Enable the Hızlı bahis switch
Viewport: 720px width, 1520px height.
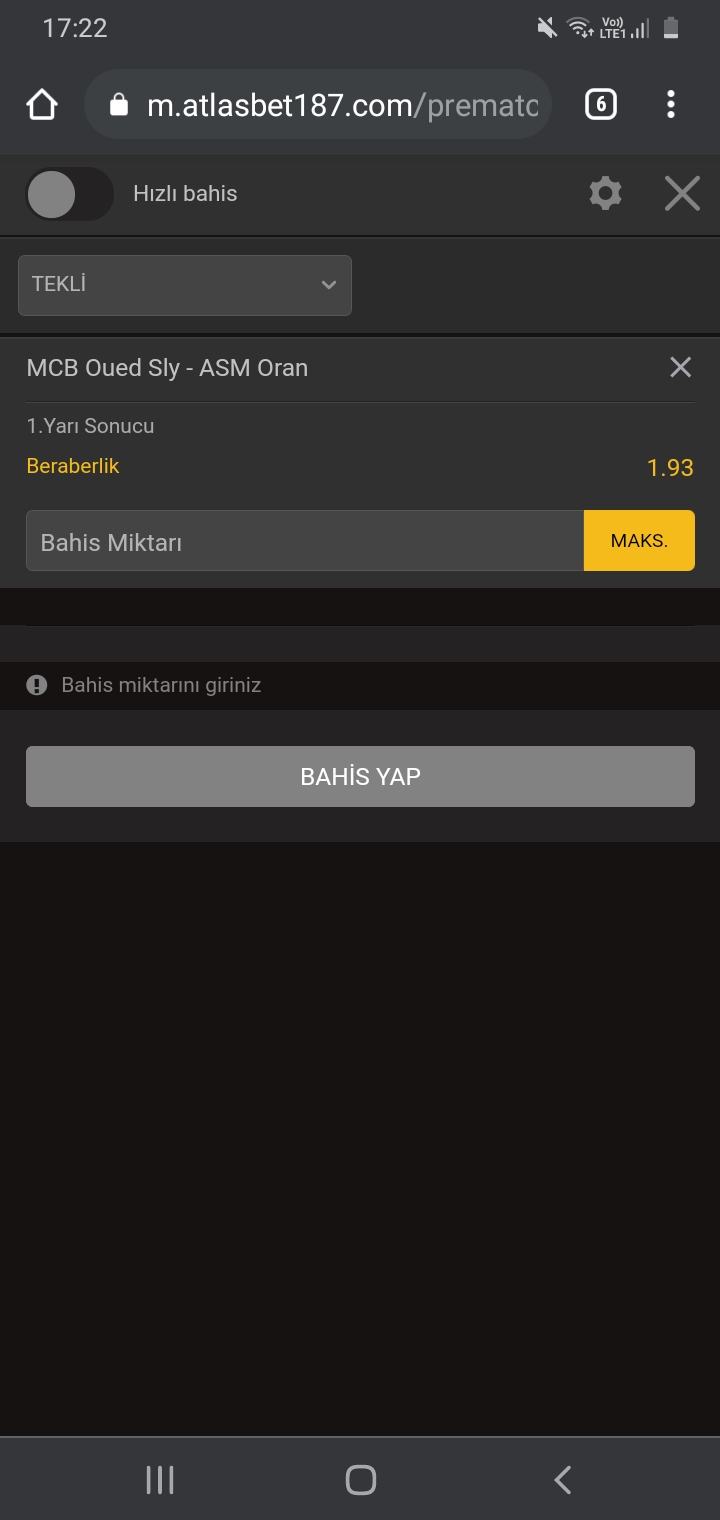pyautogui.click(x=69, y=194)
